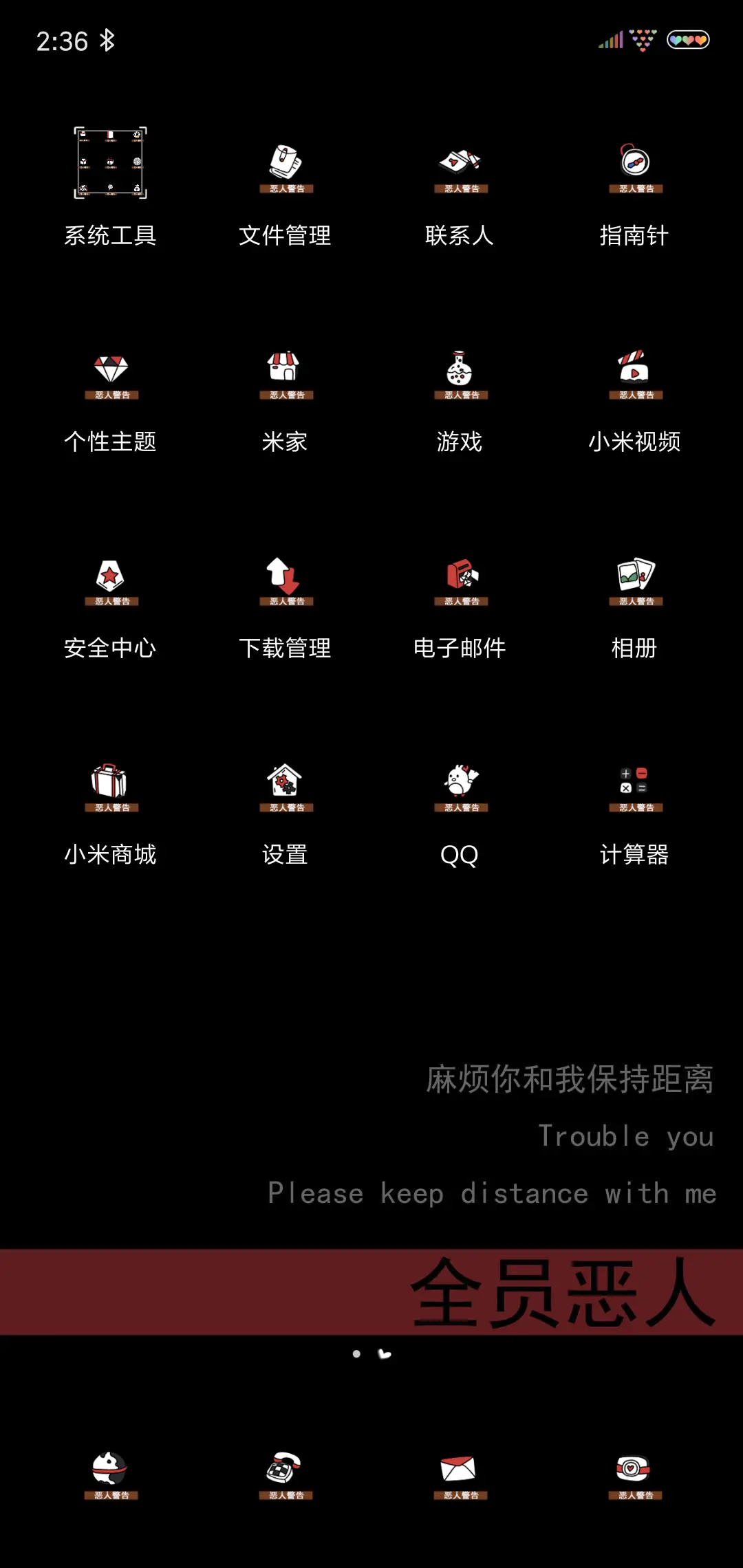Open the 指南针 compass app

point(635,165)
